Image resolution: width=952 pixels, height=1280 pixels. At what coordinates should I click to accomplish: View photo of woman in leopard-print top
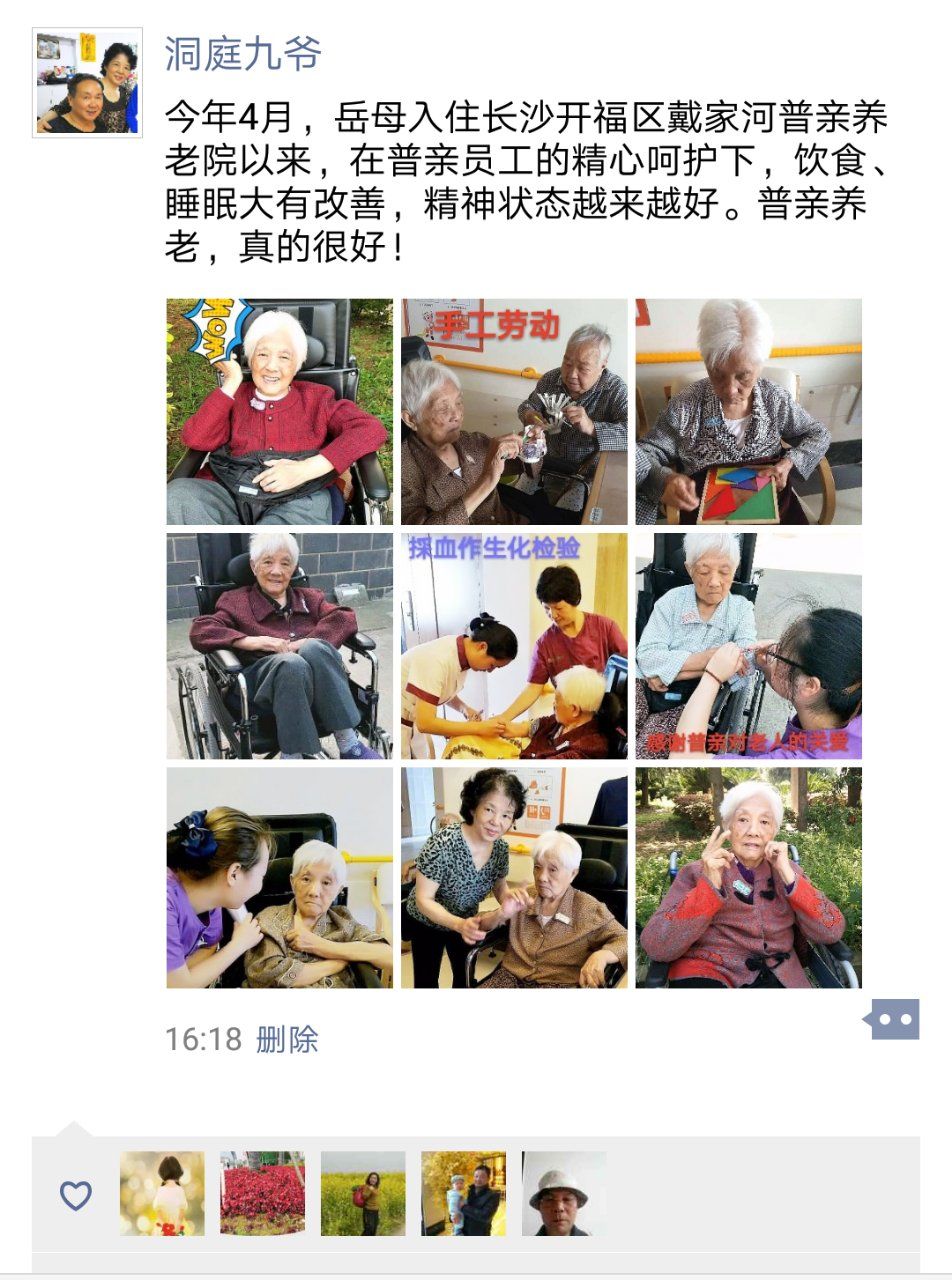click(514, 878)
